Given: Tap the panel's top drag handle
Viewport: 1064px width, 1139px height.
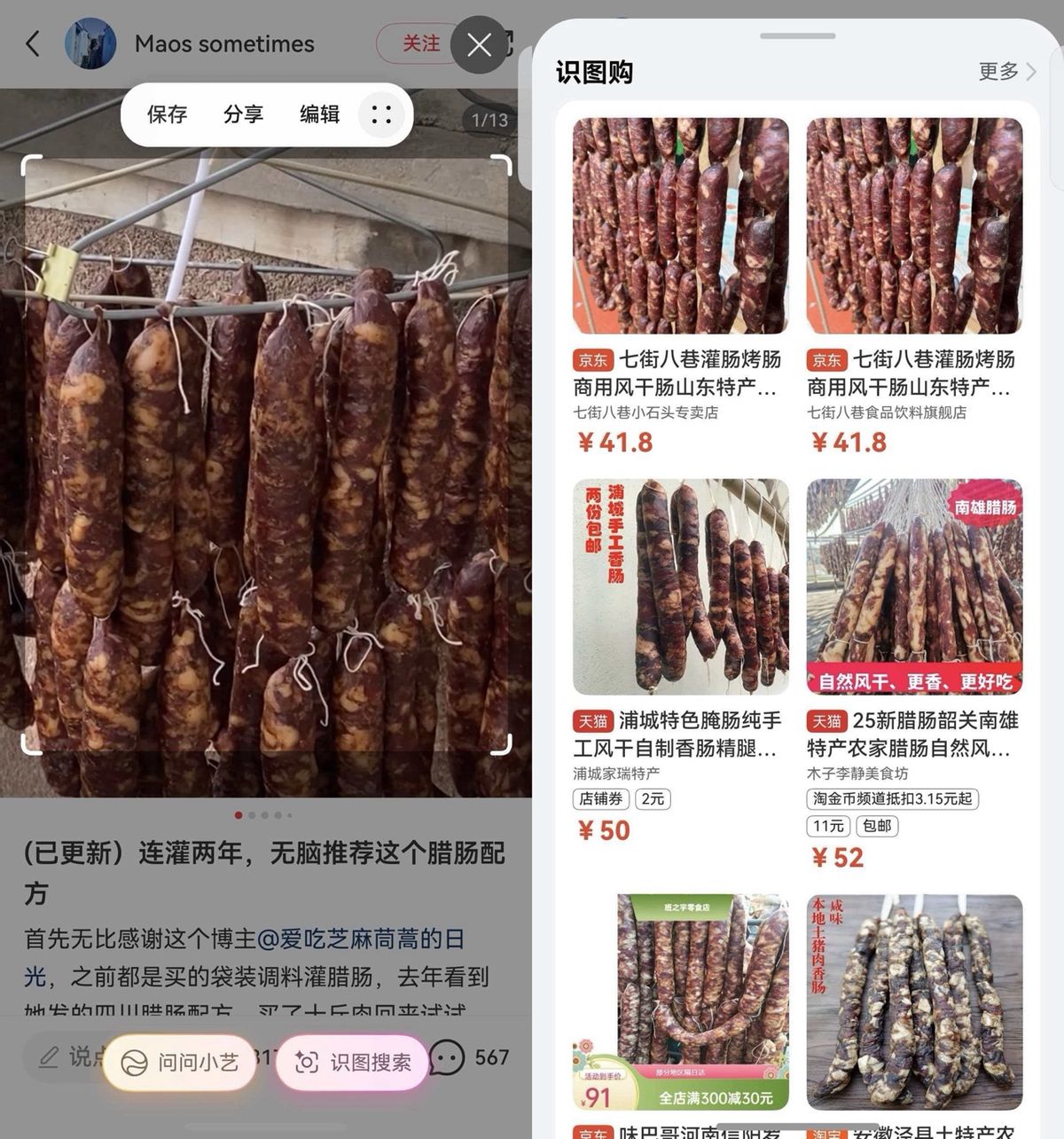Looking at the screenshot, I should pyautogui.click(x=797, y=36).
